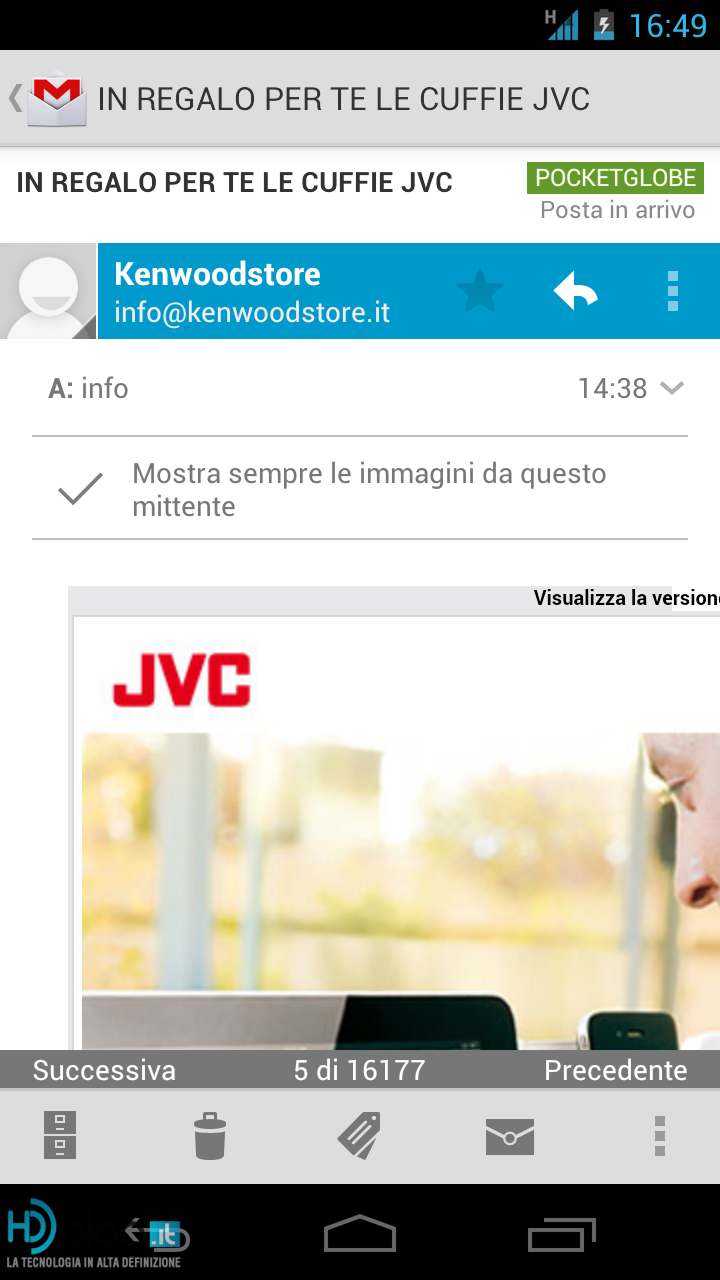
Task: Go to the Successiva message
Action: (104, 1070)
